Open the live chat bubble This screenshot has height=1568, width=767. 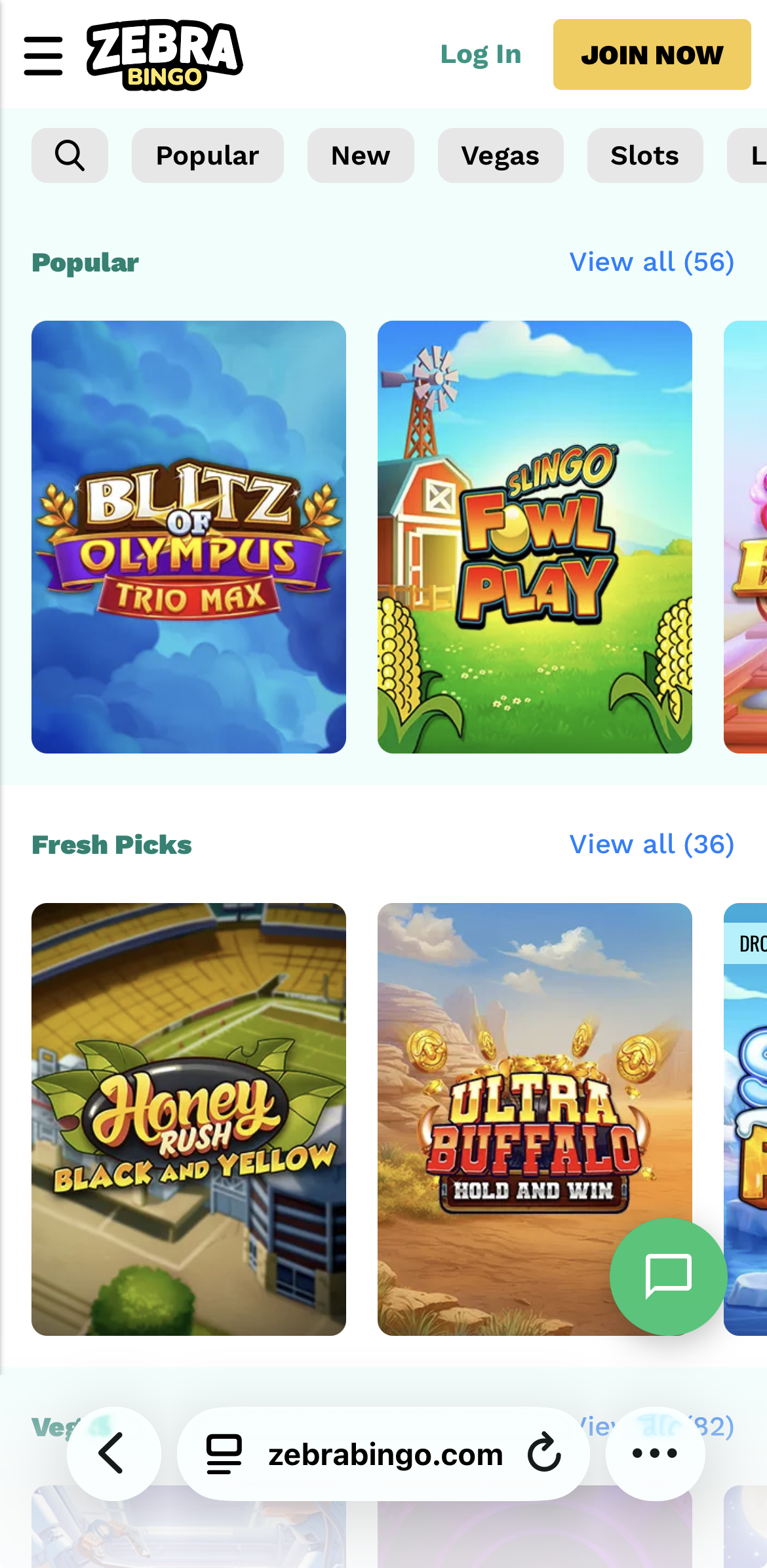668,1276
